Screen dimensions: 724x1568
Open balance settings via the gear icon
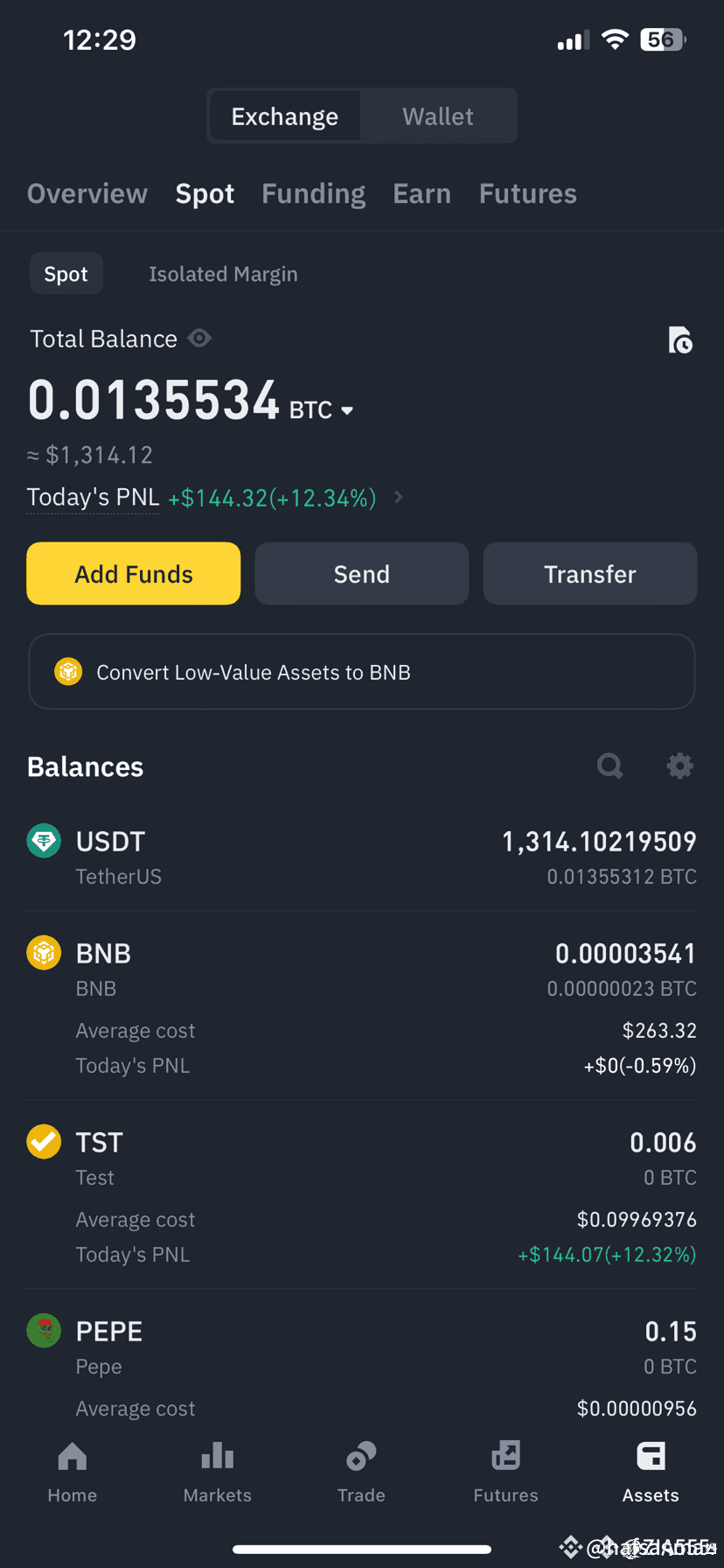click(x=679, y=766)
